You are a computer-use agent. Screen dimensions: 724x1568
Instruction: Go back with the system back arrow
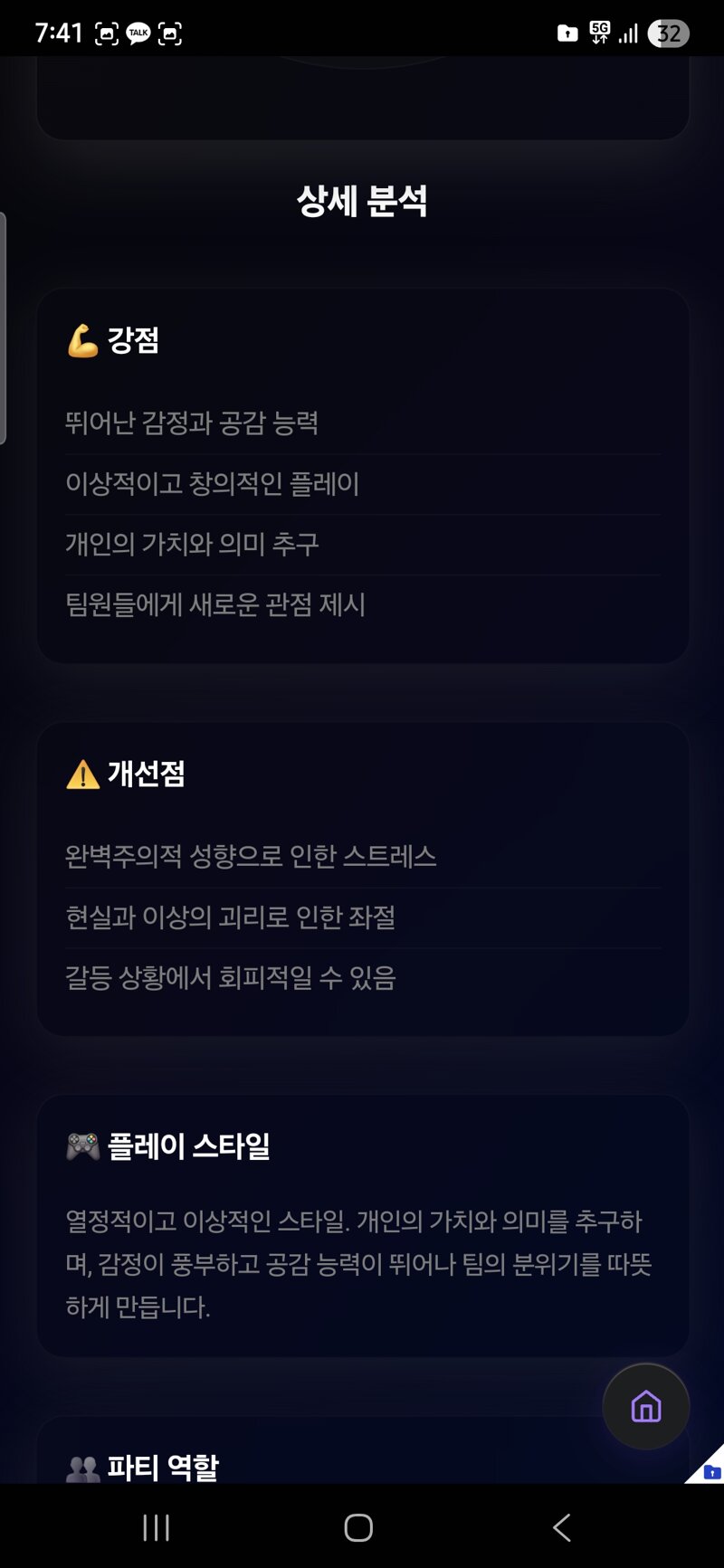point(562,1528)
